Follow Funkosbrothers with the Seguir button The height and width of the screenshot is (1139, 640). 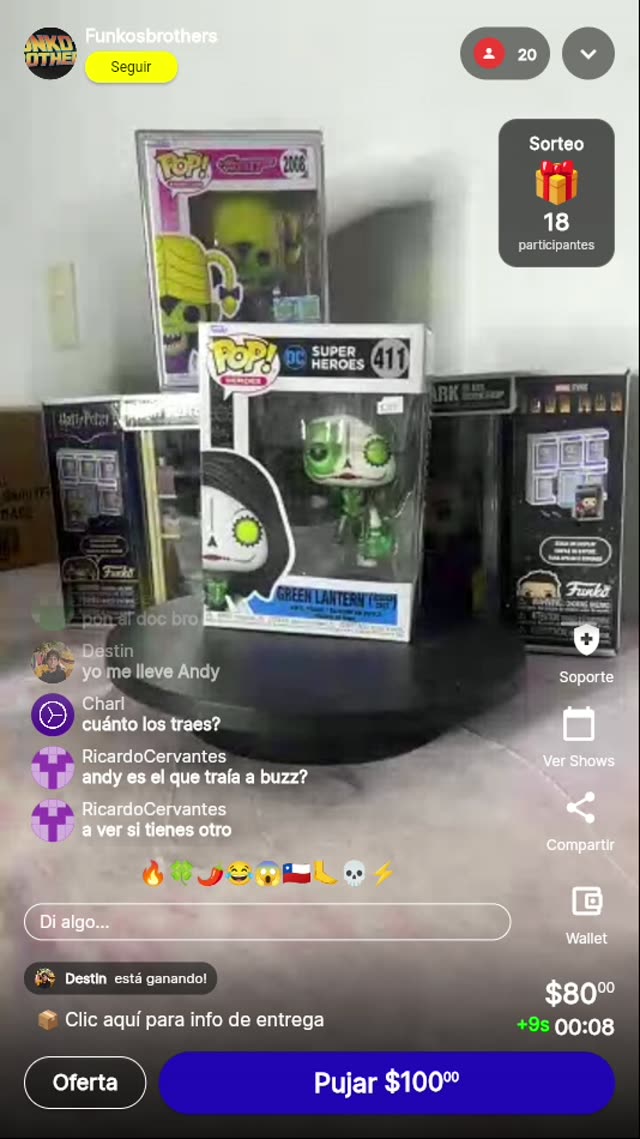[x=131, y=67]
